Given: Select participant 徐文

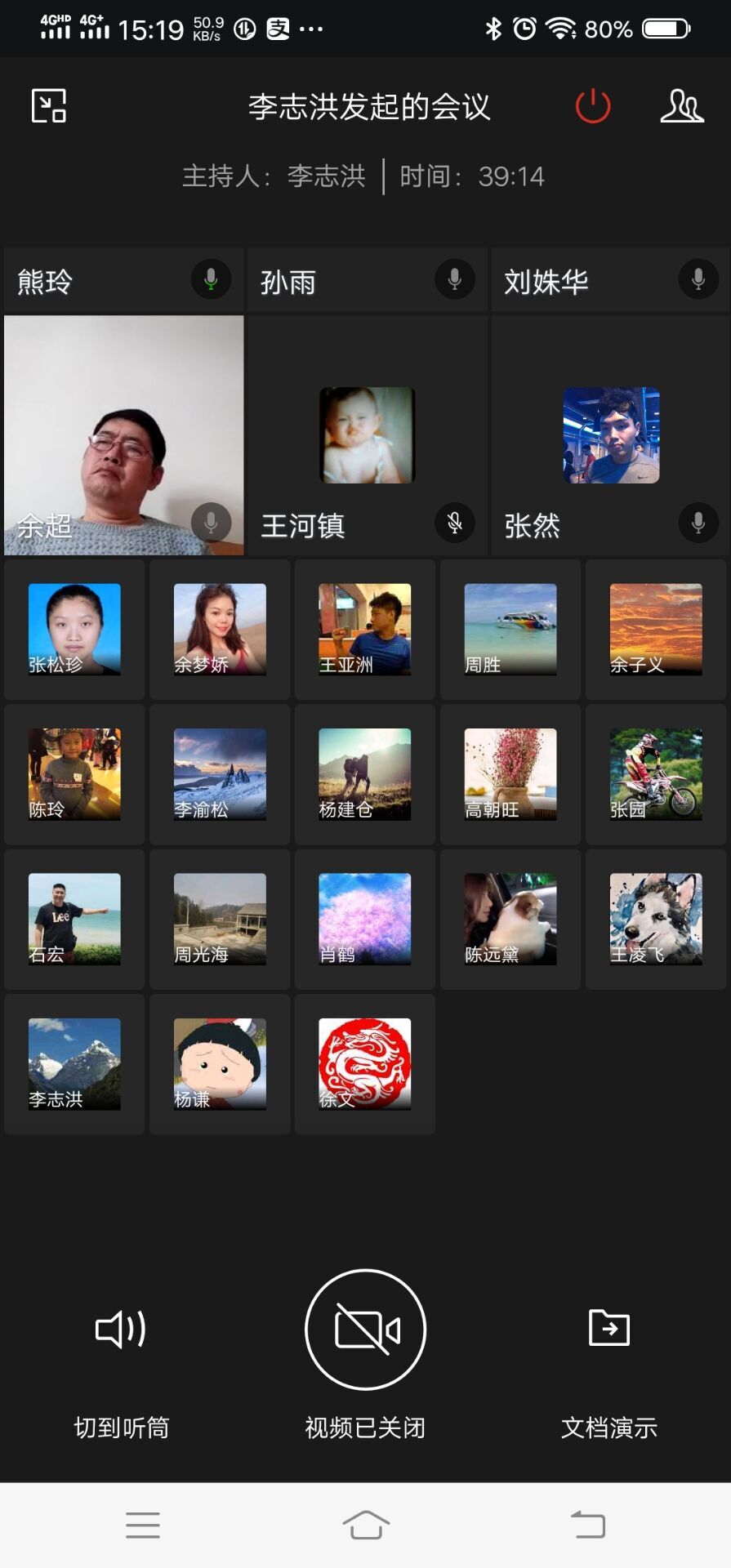Looking at the screenshot, I should click(364, 1063).
